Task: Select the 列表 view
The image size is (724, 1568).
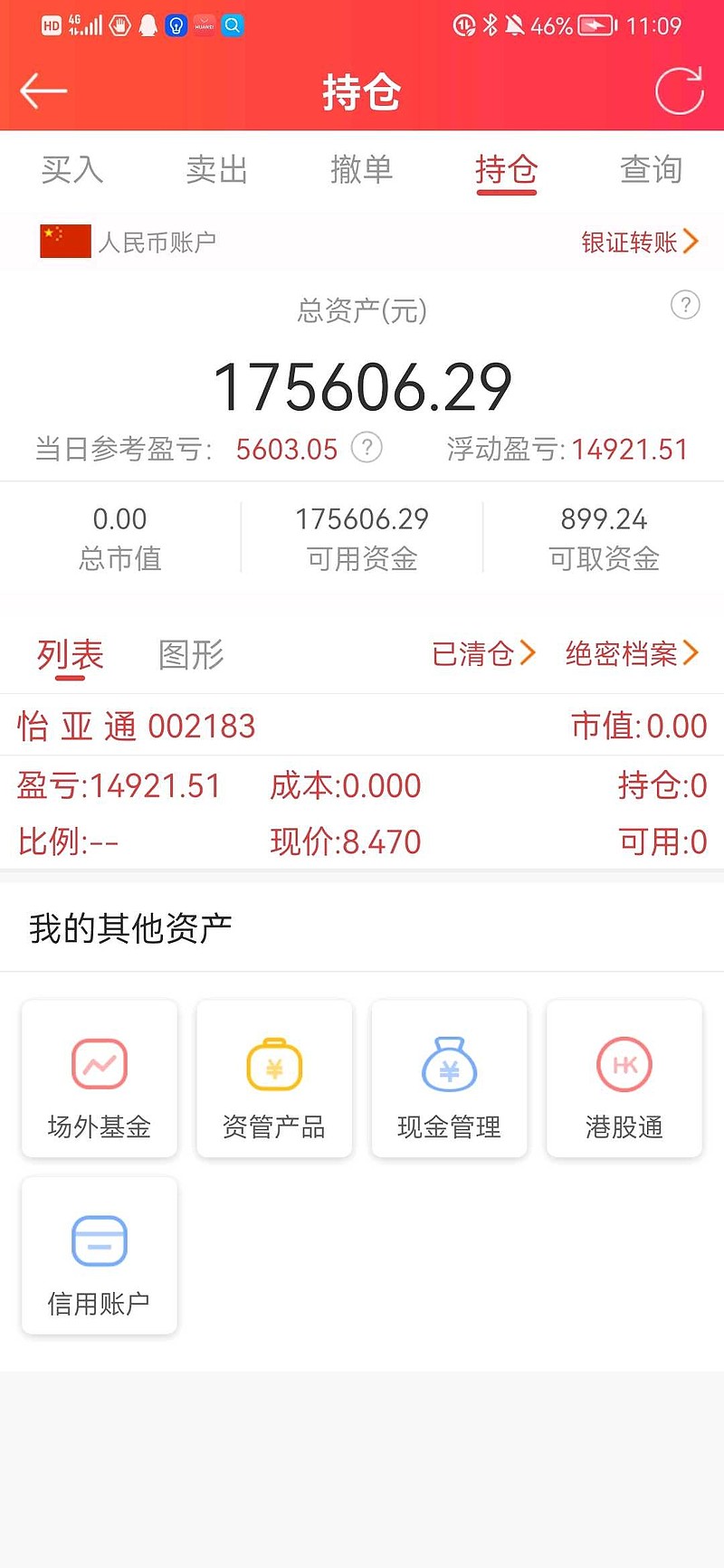Action: [71, 655]
